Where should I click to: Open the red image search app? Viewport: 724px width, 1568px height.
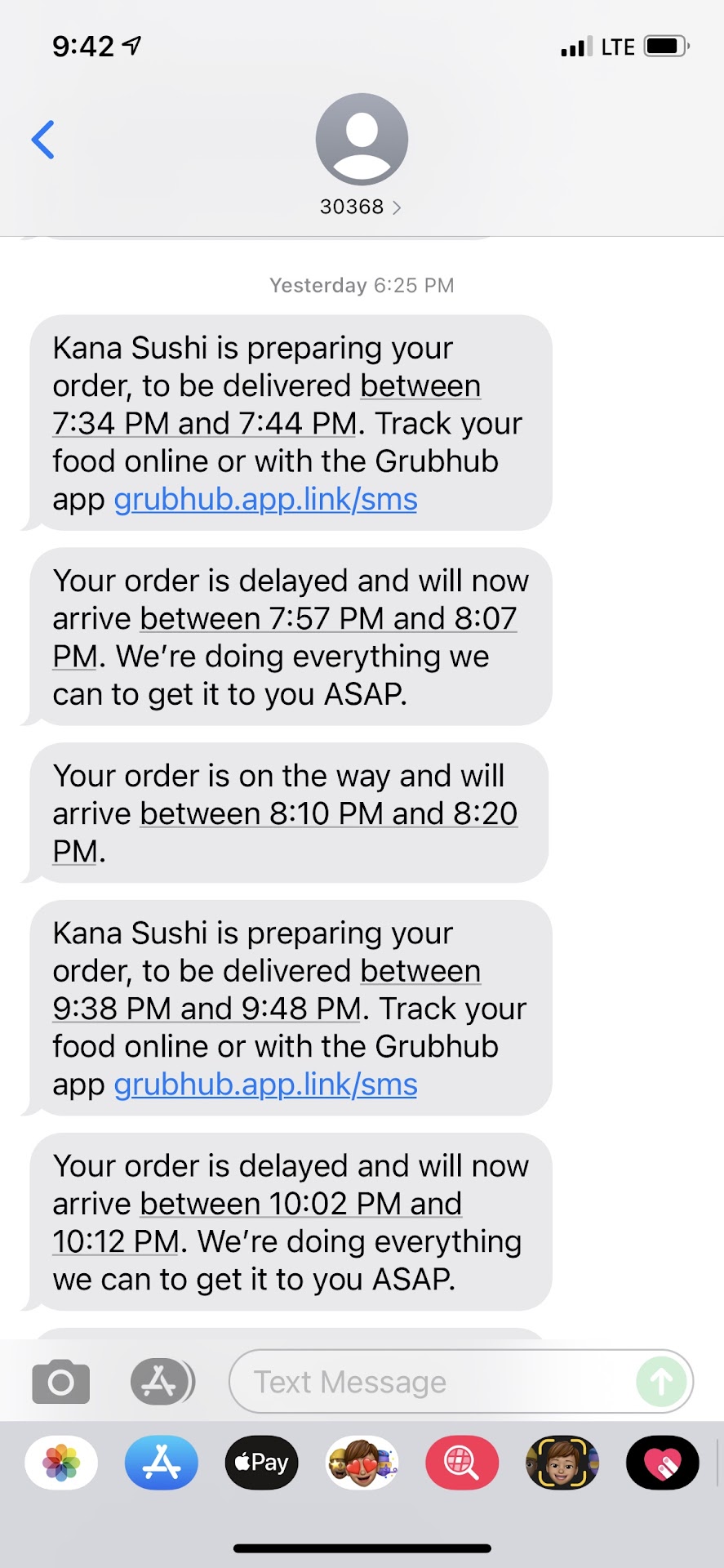[462, 1463]
